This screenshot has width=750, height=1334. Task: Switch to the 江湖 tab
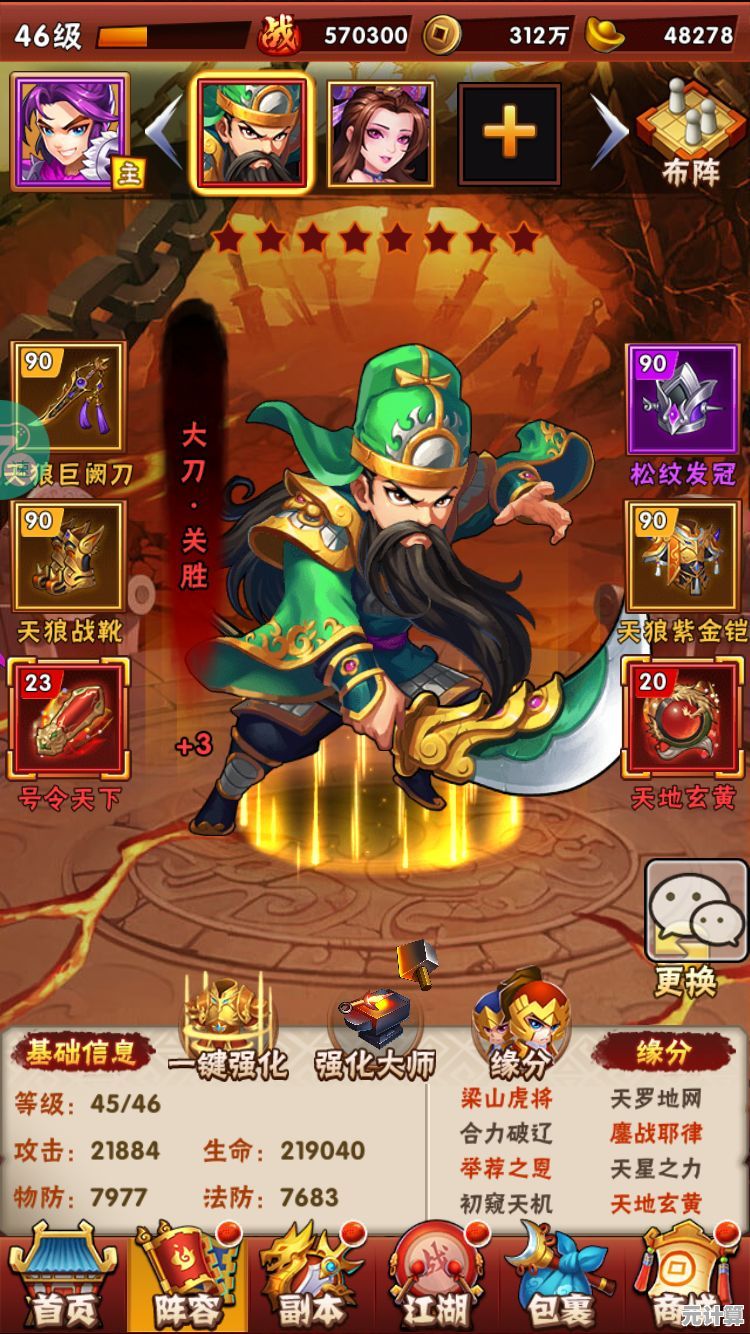[435, 1280]
